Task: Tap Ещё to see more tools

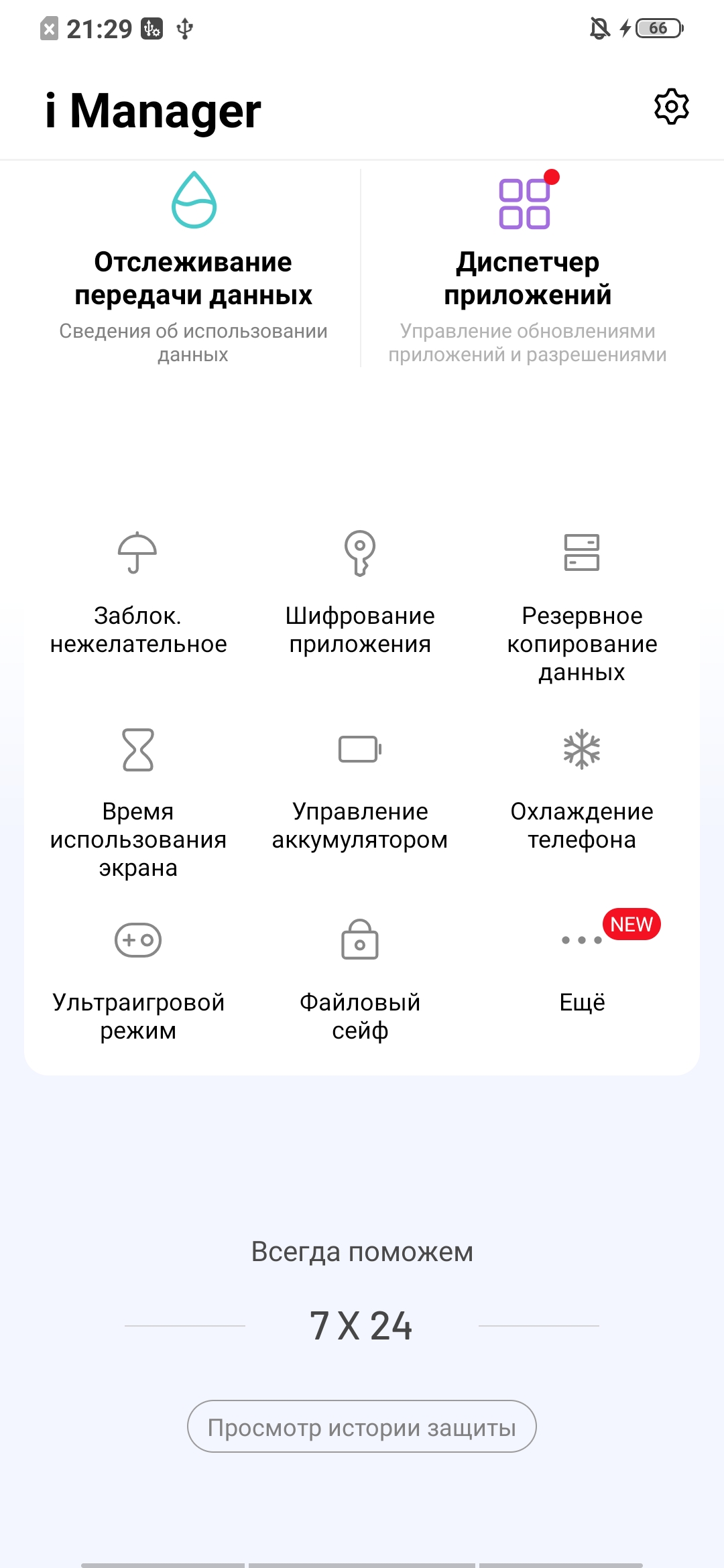Action: tap(582, 965)
